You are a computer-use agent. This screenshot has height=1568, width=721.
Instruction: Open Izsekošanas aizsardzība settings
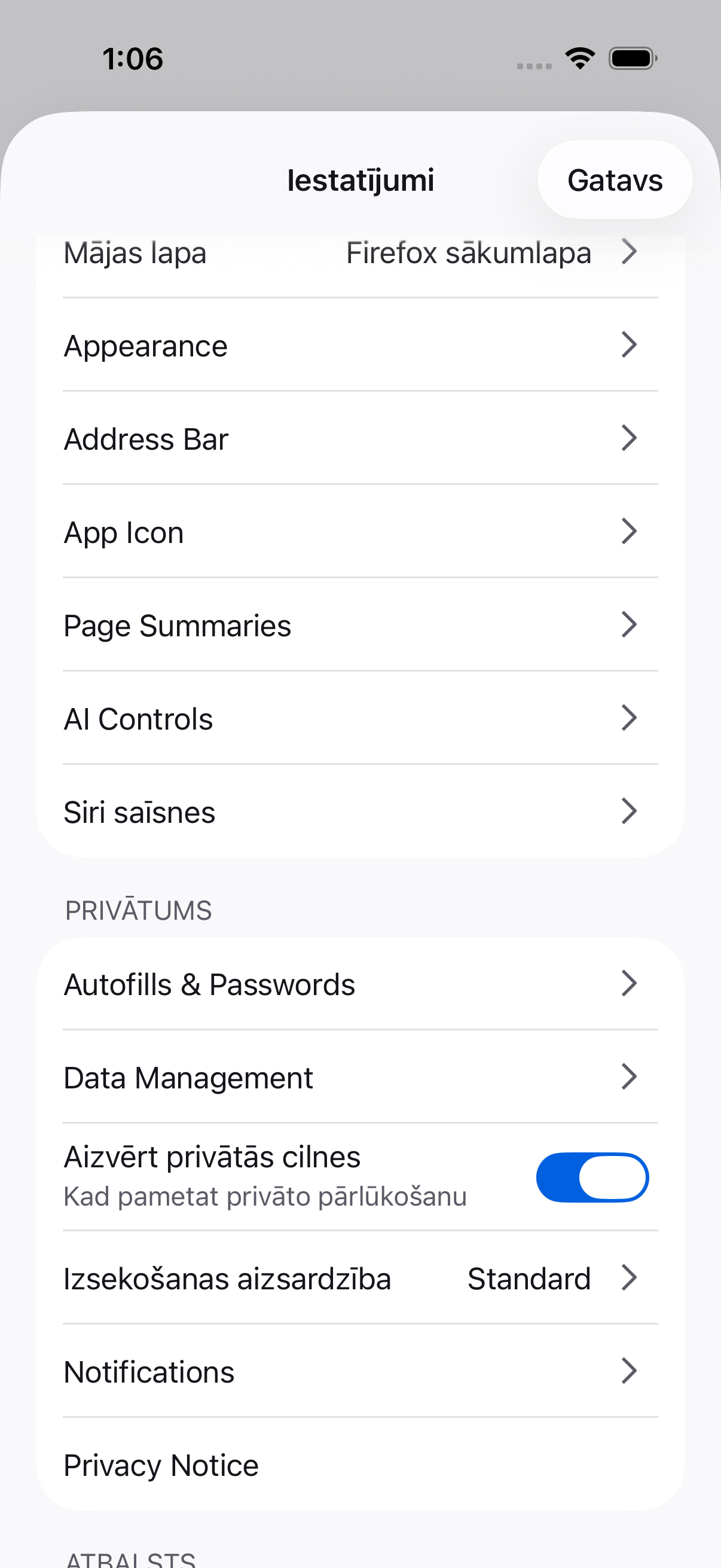click(360, 1277)
